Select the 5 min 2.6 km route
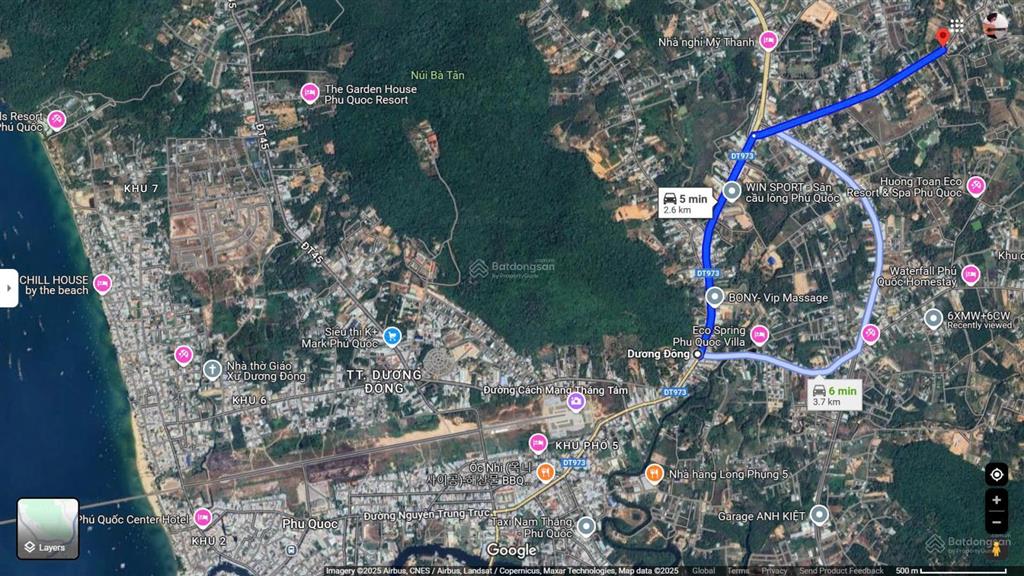This screenshot has width=1024, height=576. 685,203
